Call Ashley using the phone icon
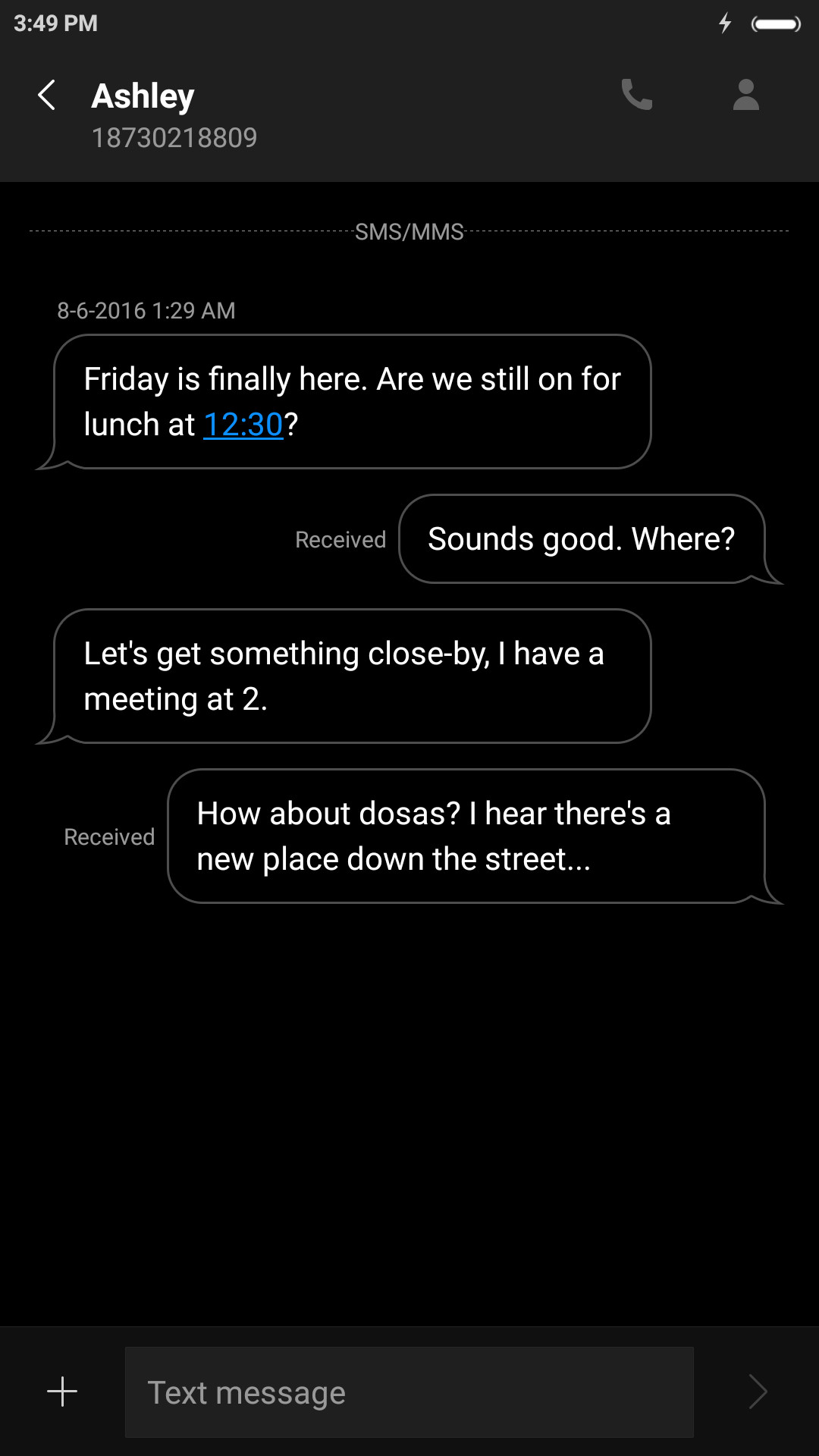 coord(636,95)
